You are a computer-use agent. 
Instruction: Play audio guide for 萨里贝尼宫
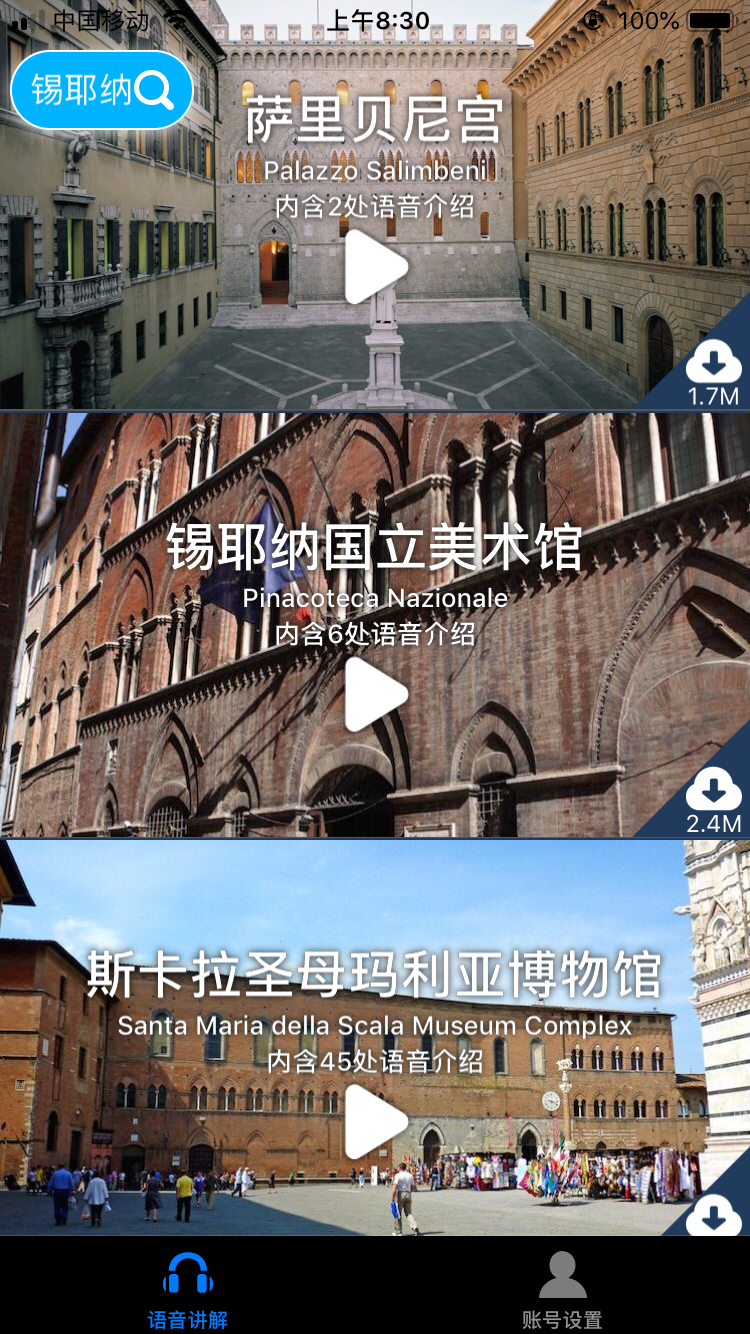(x=375, y=267)
